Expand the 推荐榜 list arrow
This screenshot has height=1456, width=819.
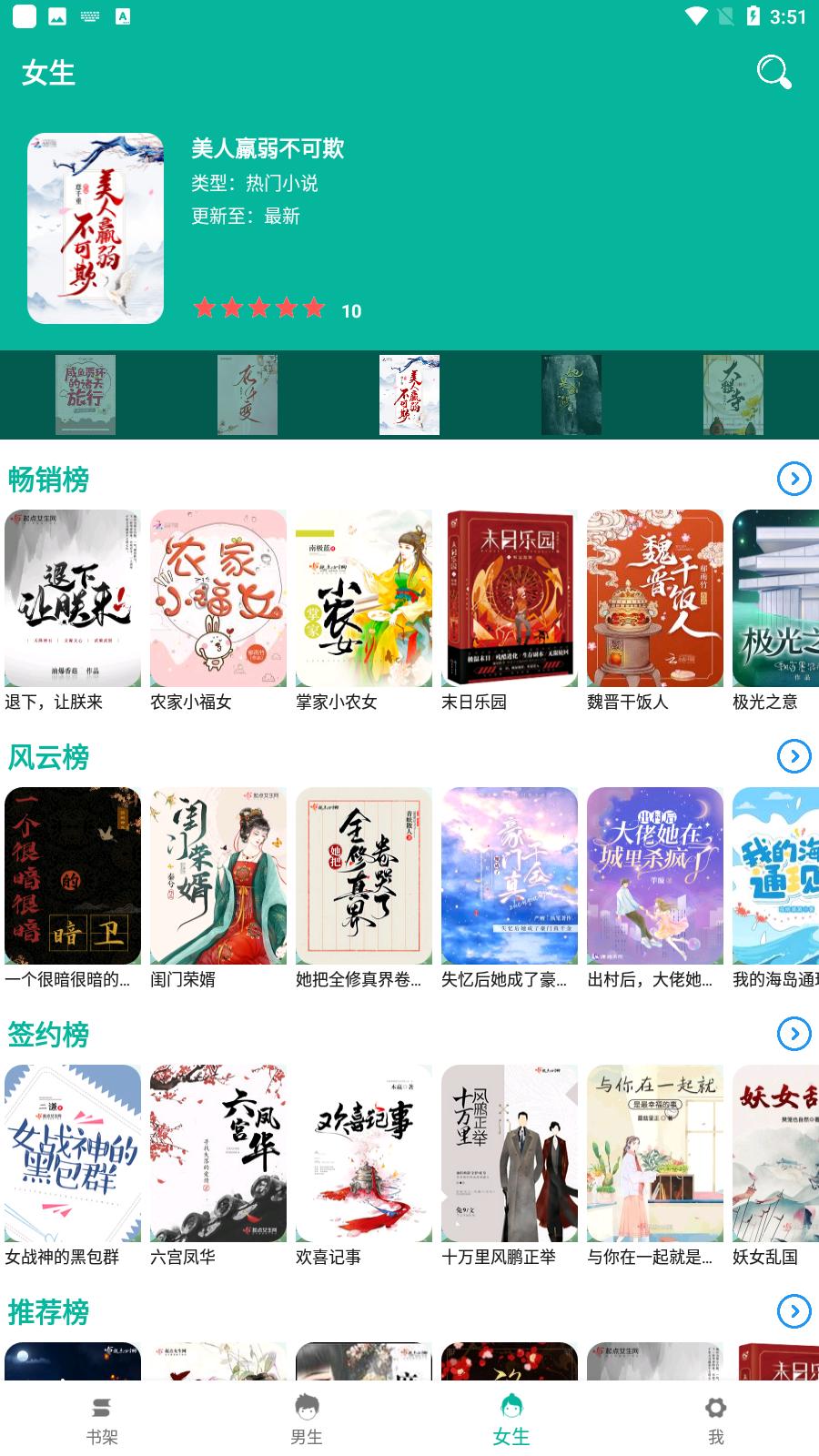click(x=794, y=1311)
